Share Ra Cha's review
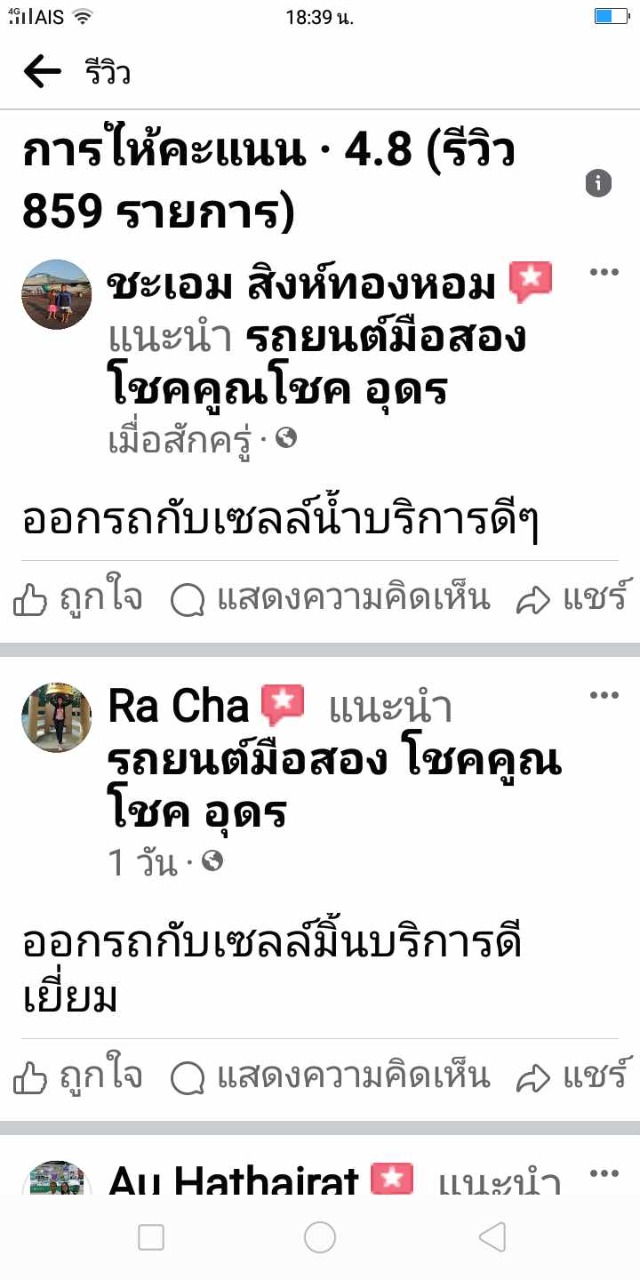Screen dimensions: 640x1280 point(572,1077)
